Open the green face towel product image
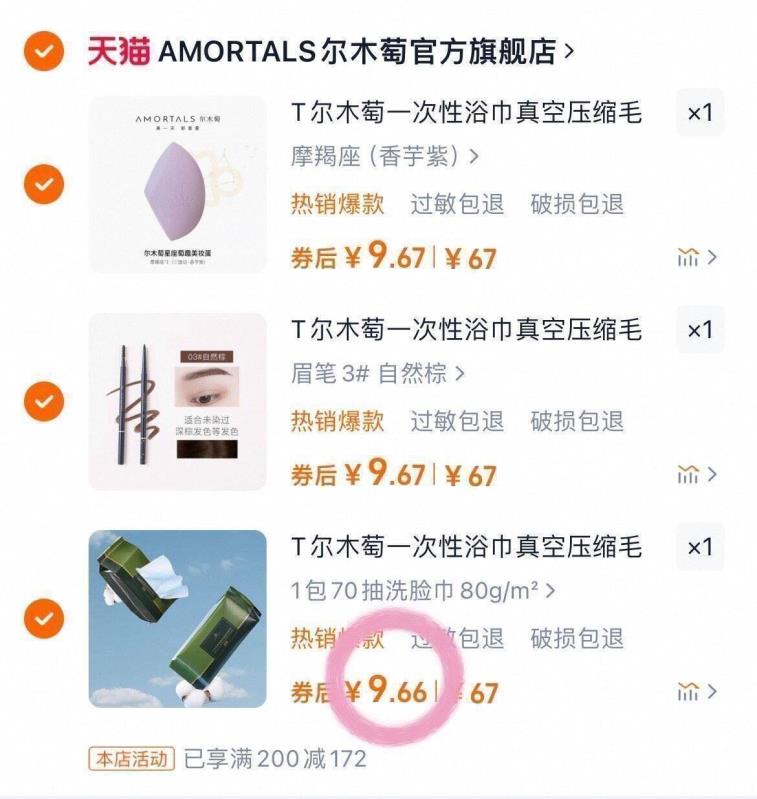Image resolution: width=757 pixels, height=799 pixels. (178, 619)
